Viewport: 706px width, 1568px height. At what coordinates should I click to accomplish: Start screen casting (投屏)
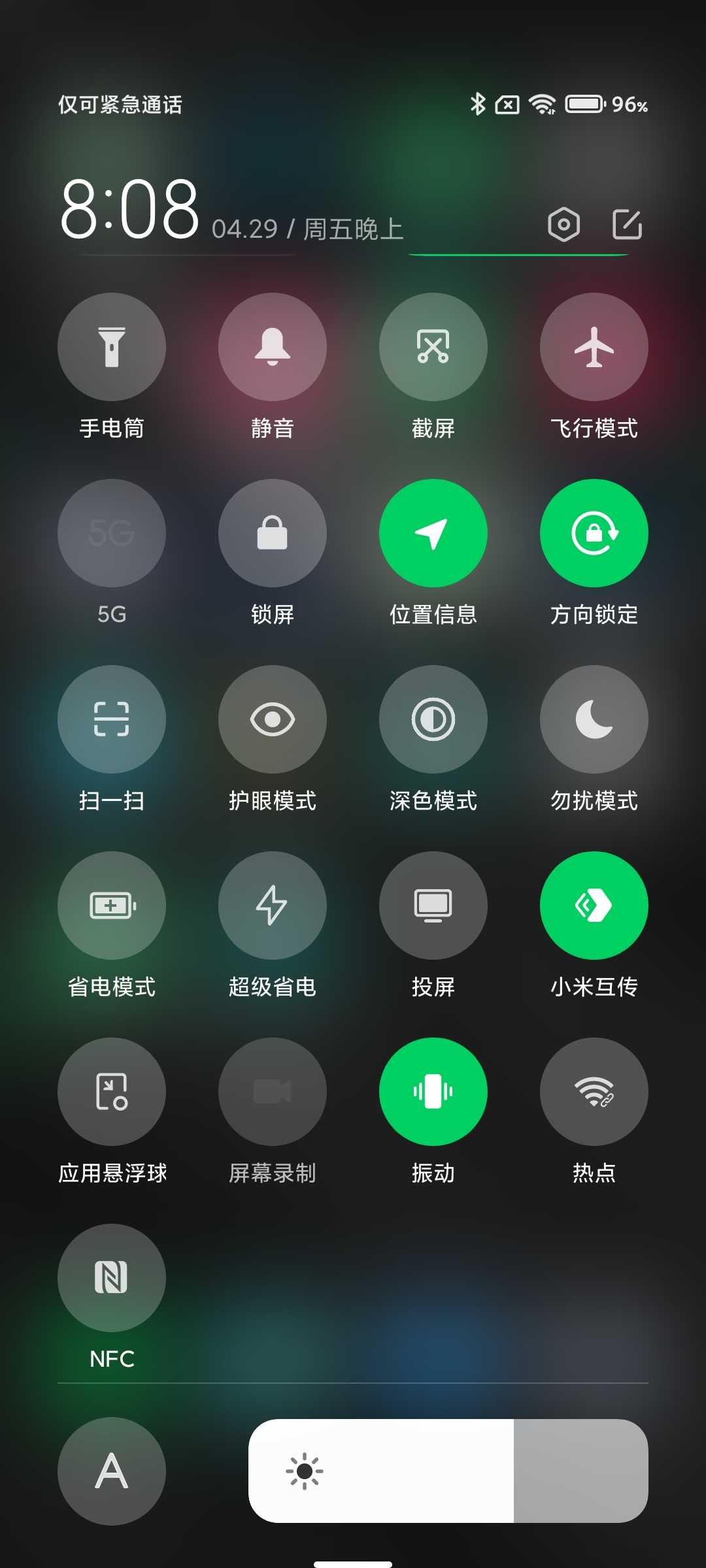tap(433, 906)
